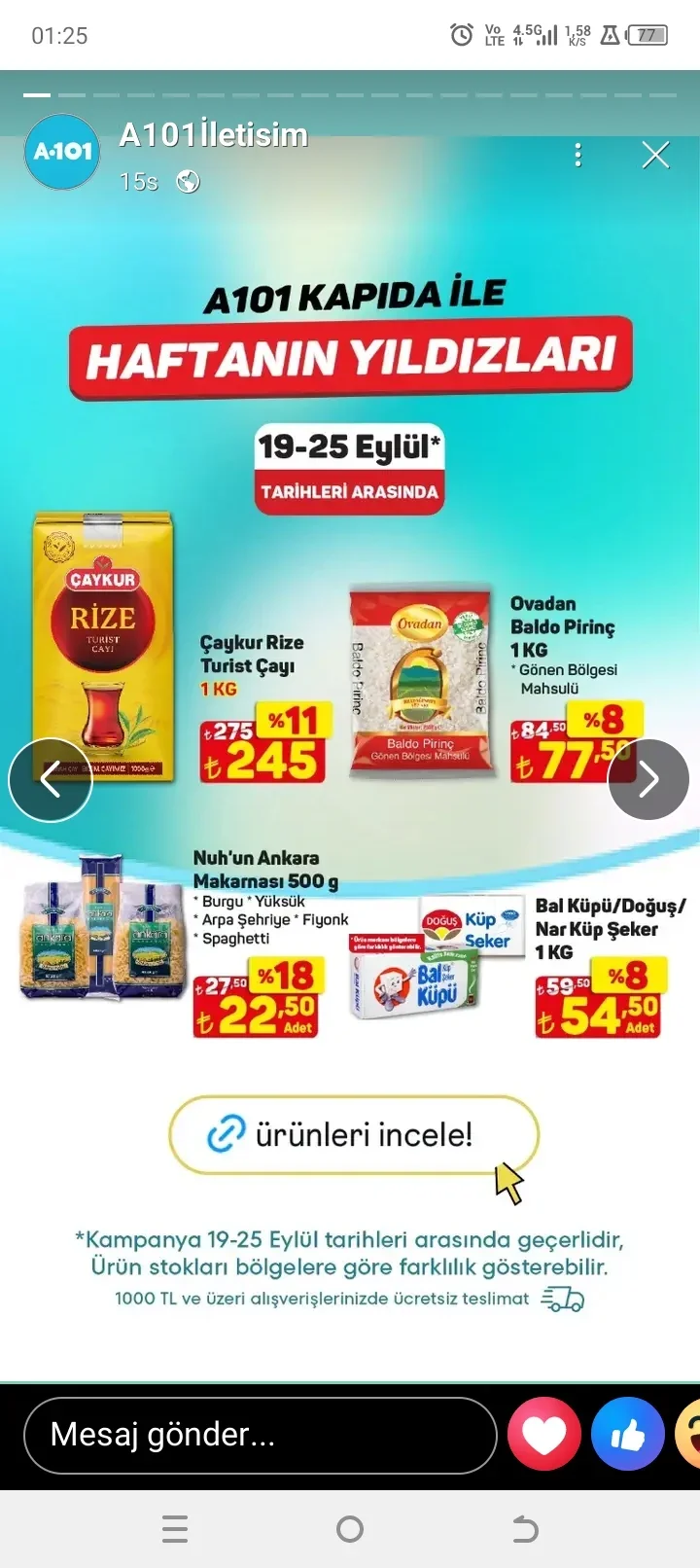
Task: Open the A101İletisim profile name
Action: coord(212,136)
